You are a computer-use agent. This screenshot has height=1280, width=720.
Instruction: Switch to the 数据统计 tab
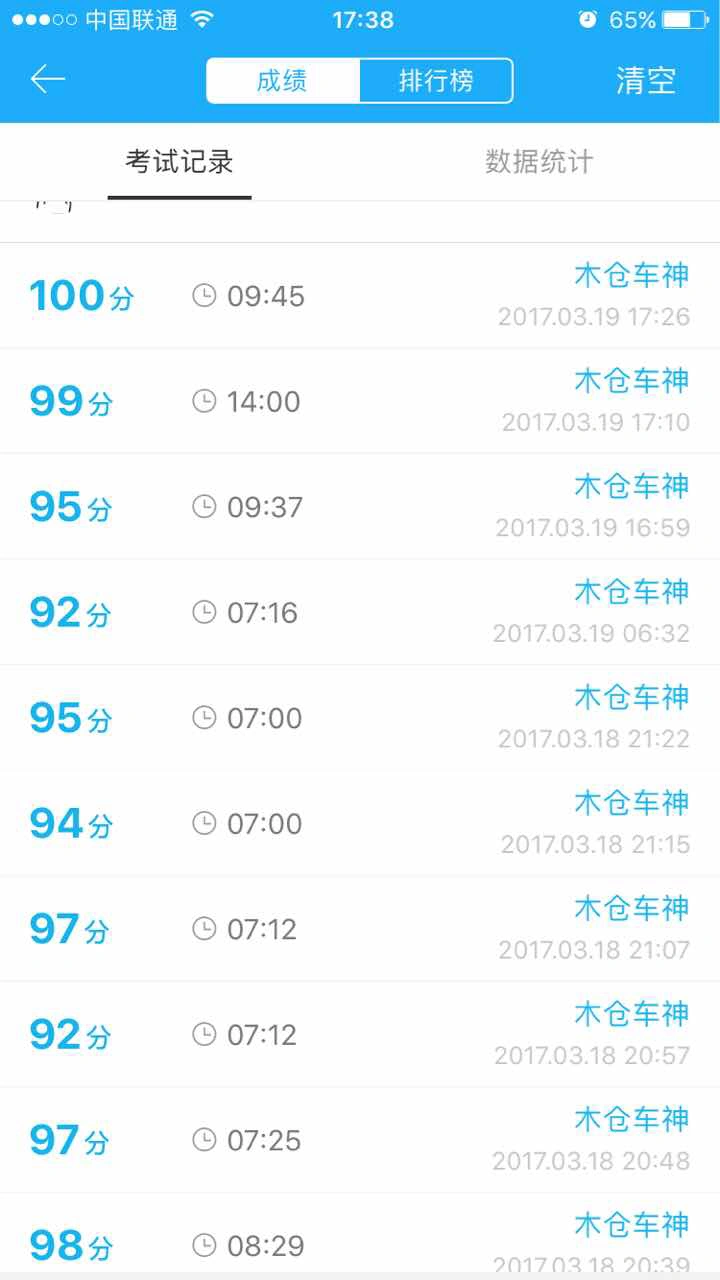pos(540,162)
